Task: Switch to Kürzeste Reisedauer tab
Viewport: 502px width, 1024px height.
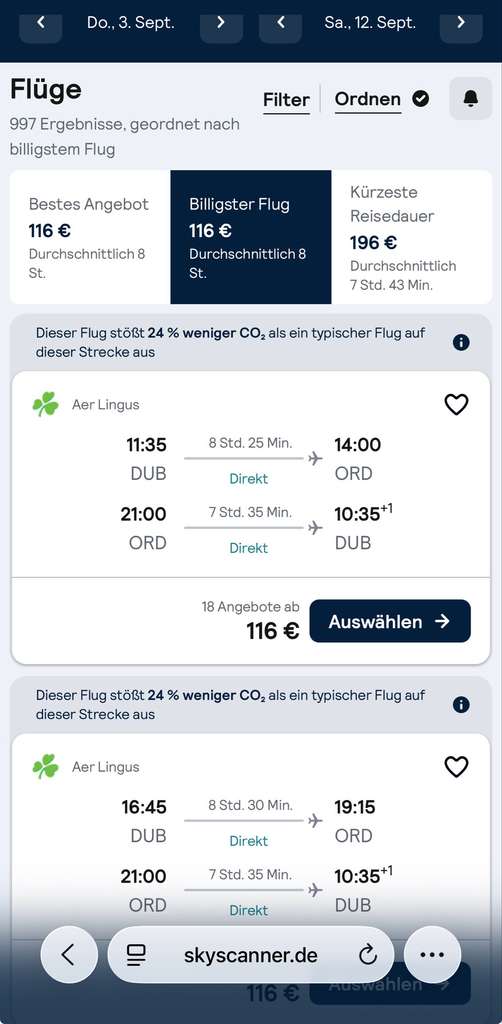Action: click(x=412, y=237)
